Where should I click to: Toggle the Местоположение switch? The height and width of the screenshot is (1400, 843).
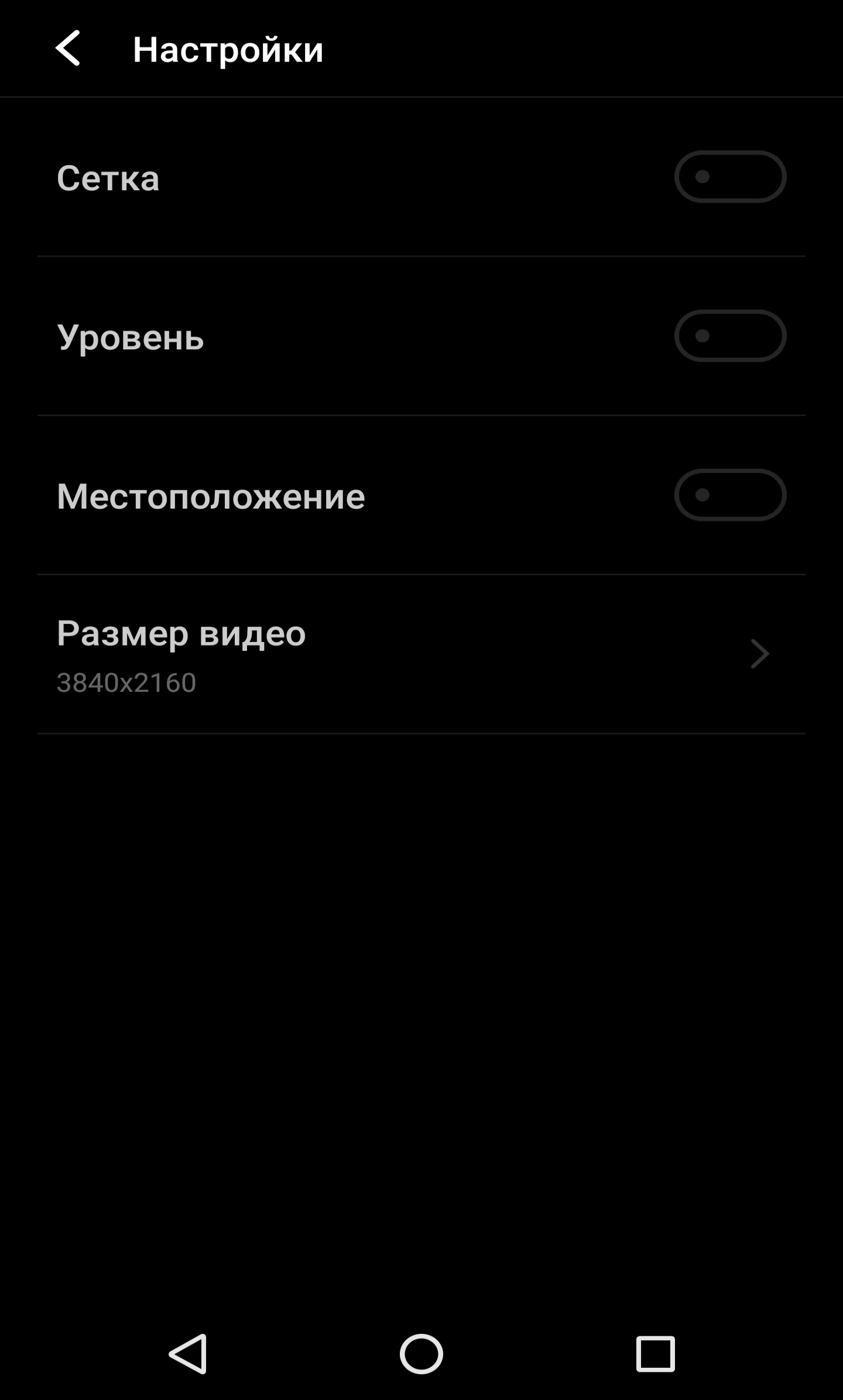[729, 495]
